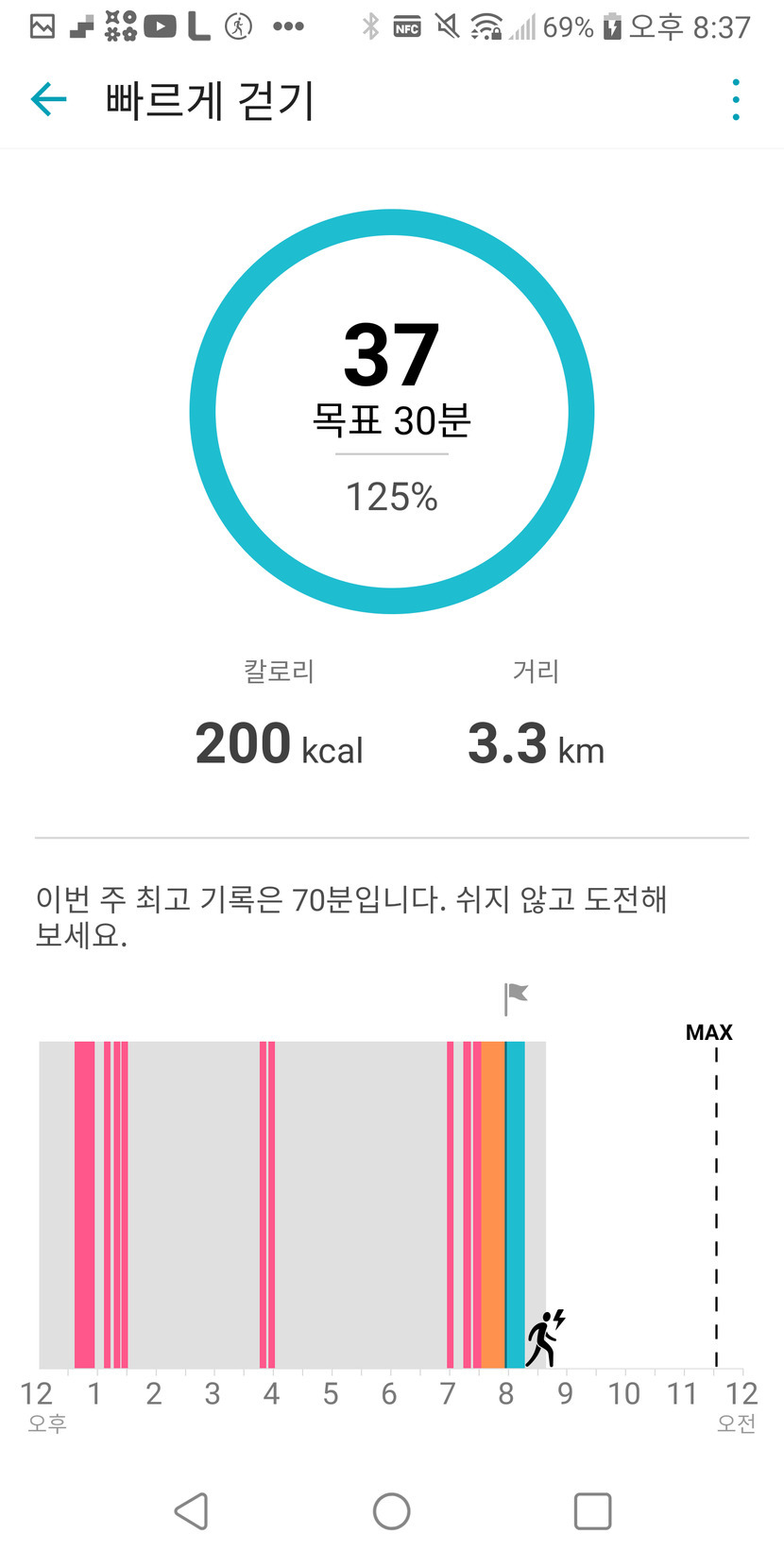
Task: Open recent apps with square button
Action: click(x=592, y=1511)
